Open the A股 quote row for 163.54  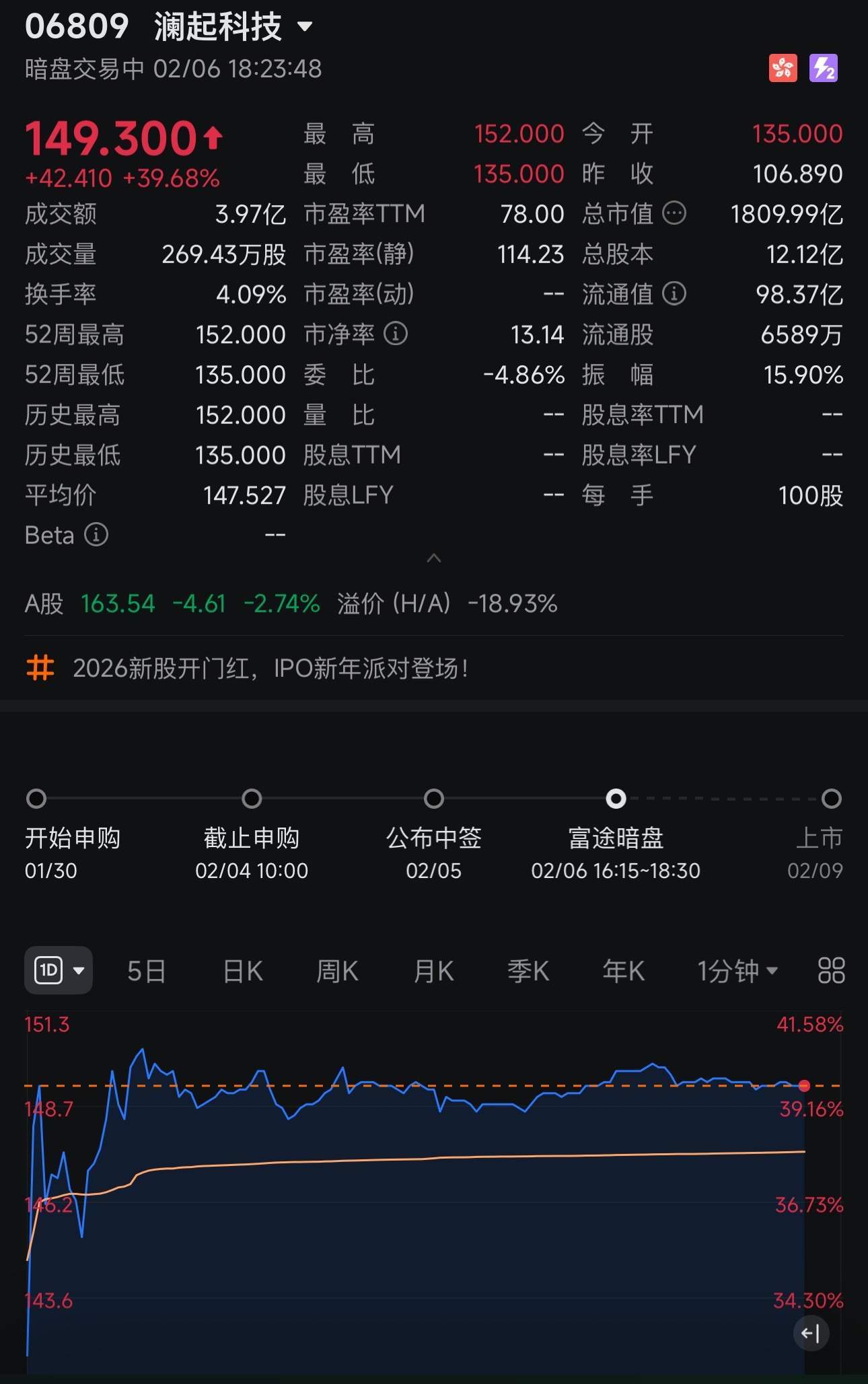click(x=118, y=604)
